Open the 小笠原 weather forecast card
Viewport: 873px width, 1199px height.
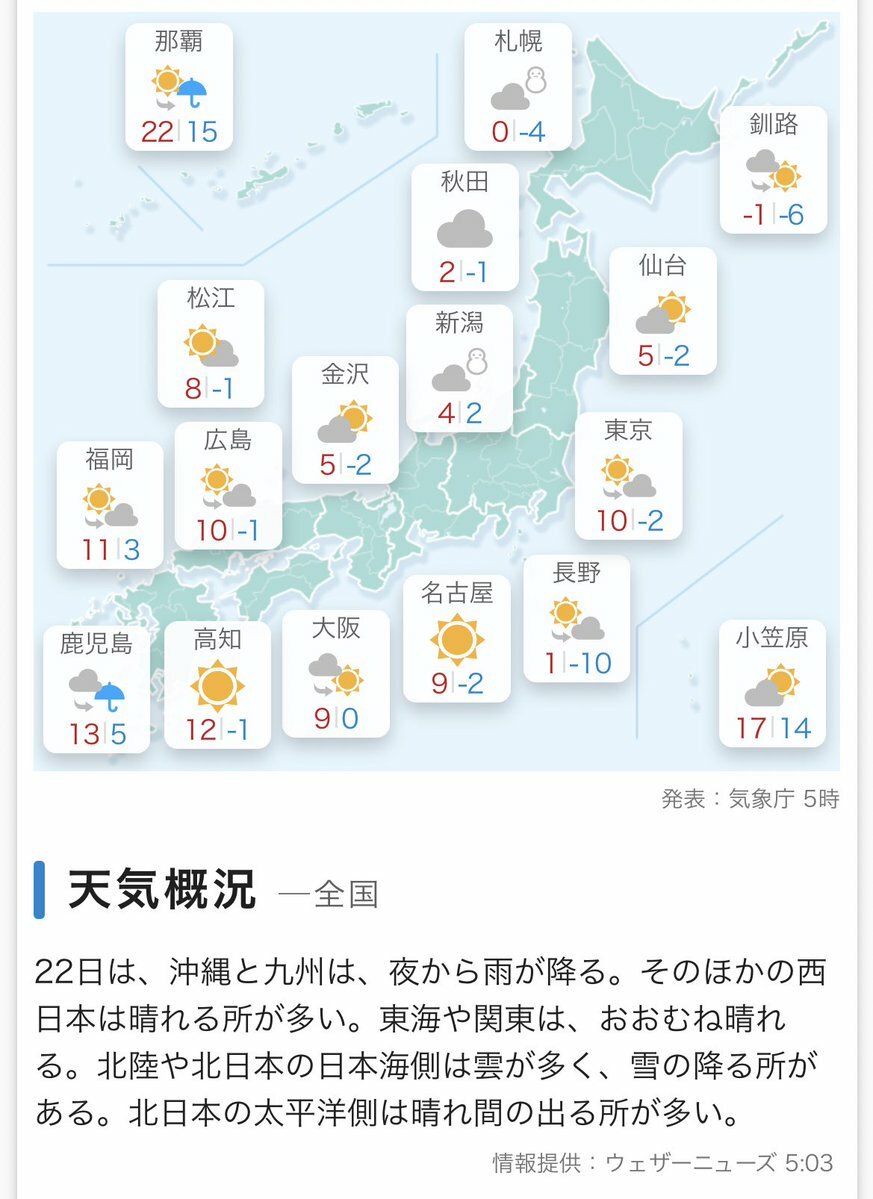(x=772, y=683)
